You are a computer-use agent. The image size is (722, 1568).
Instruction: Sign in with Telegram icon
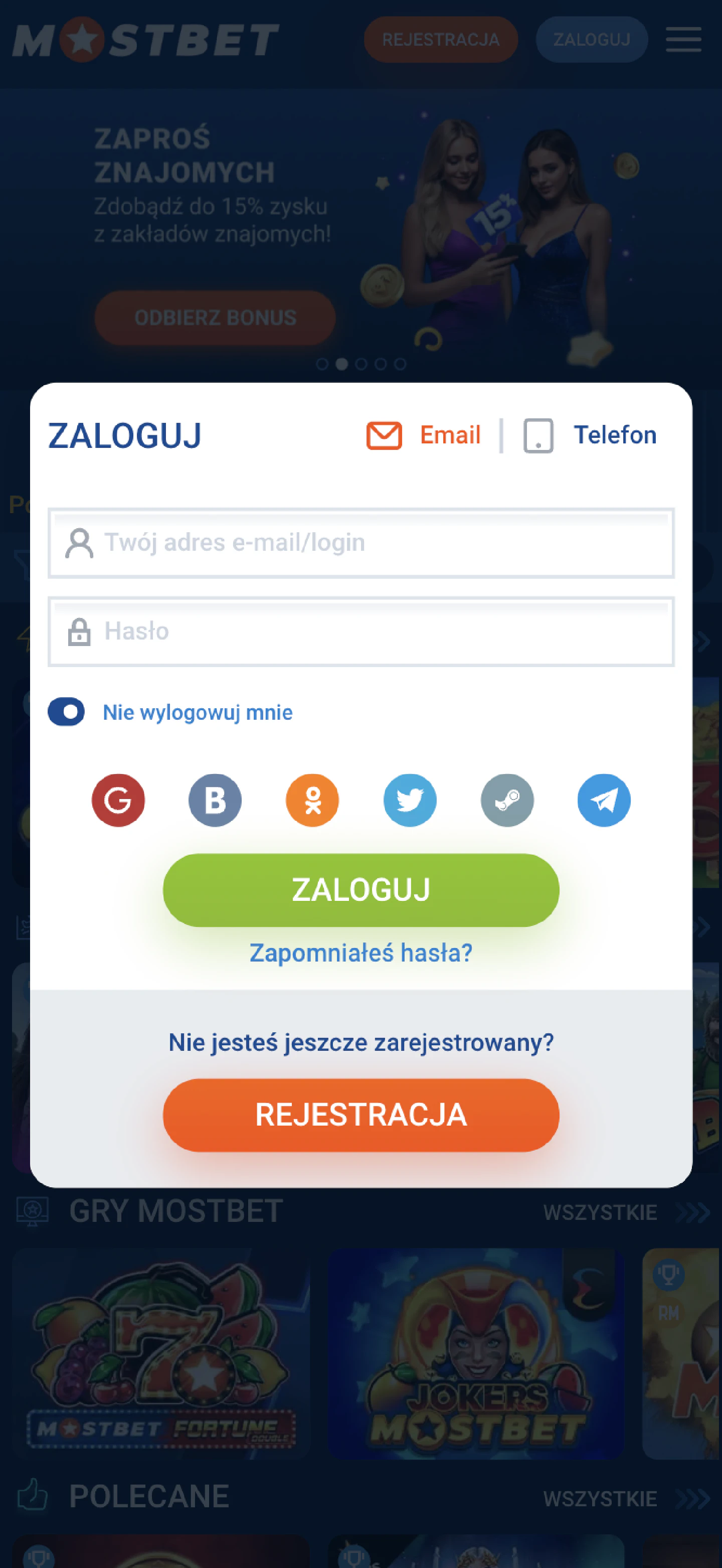(x=603, y=800)
